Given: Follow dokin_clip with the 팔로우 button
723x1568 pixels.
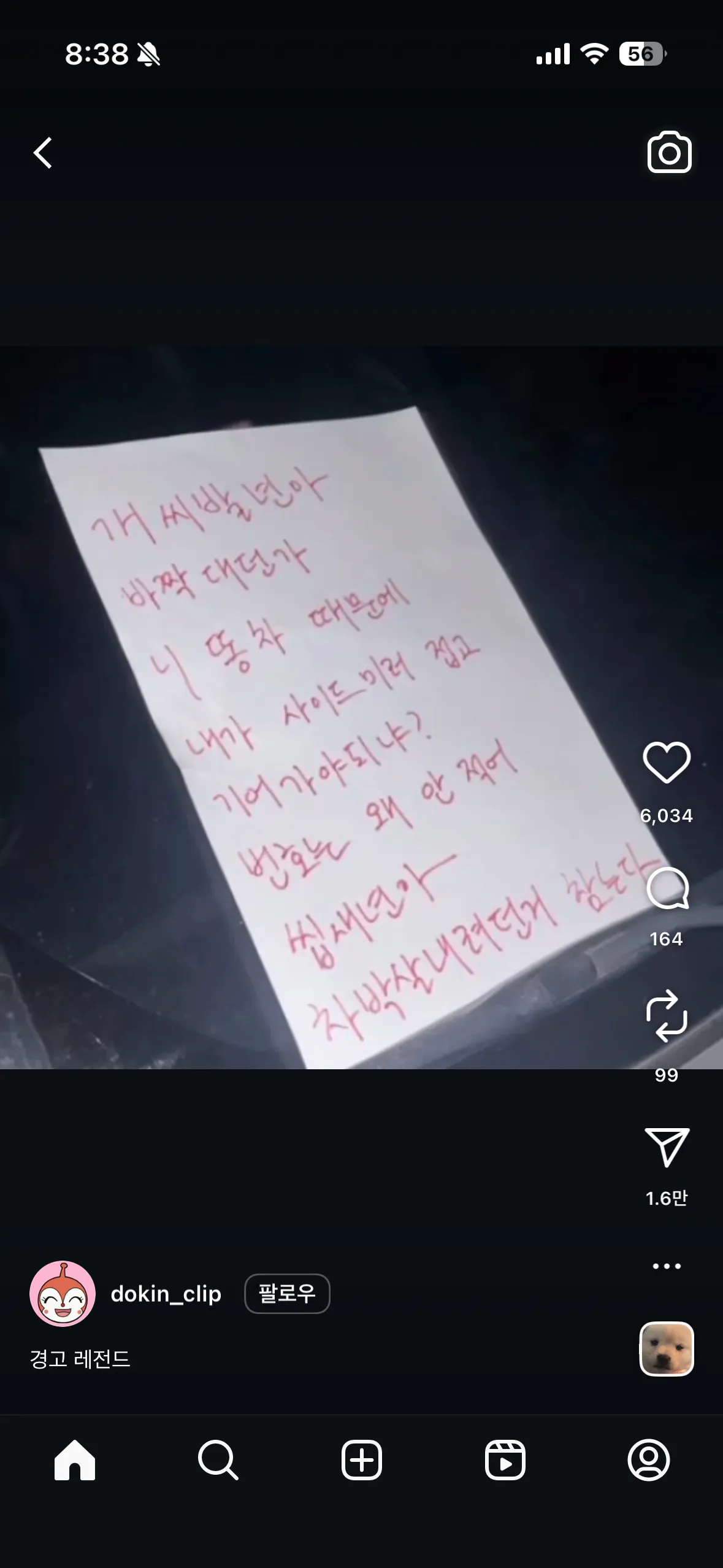Looking at the screenshot, I should 287,1294.
